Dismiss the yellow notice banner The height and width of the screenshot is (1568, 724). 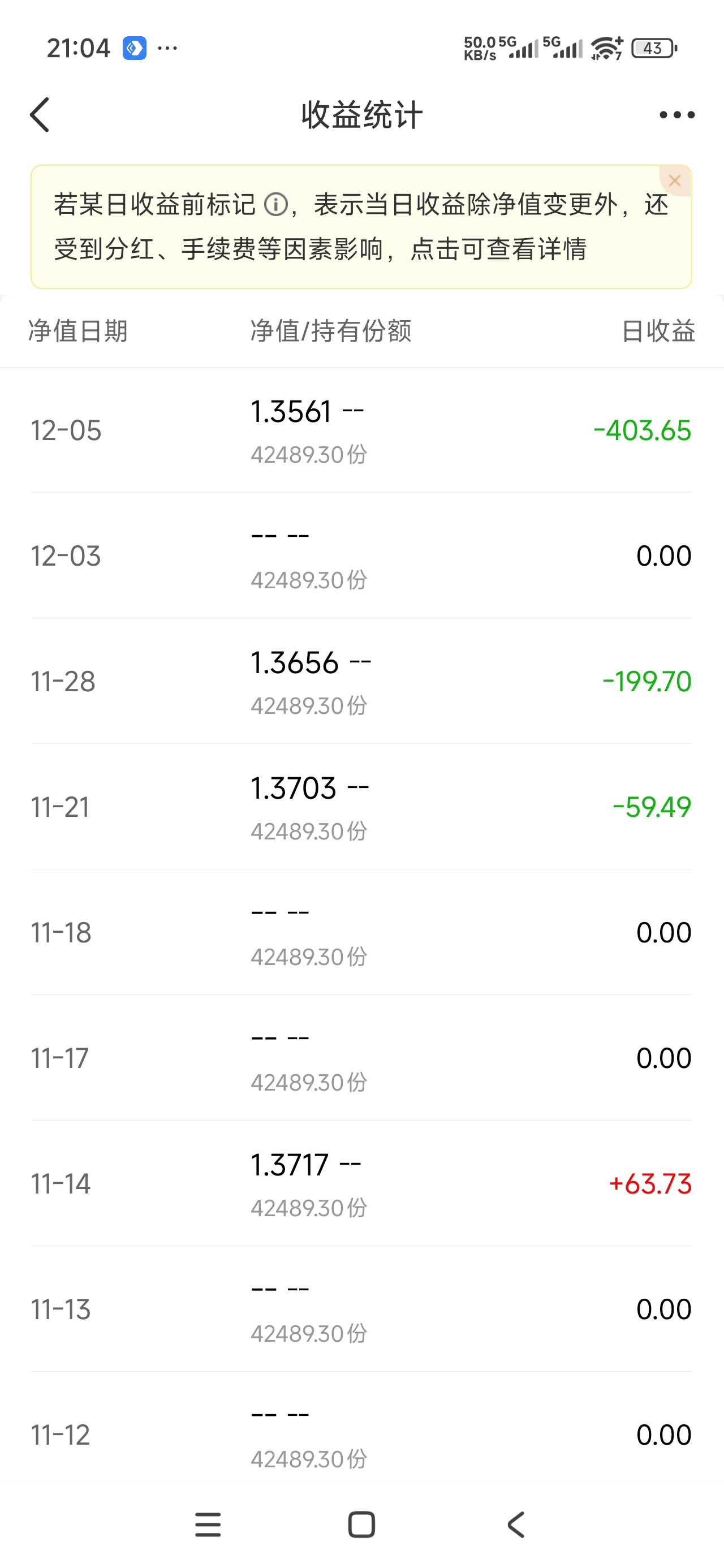(x=674, y=181)
